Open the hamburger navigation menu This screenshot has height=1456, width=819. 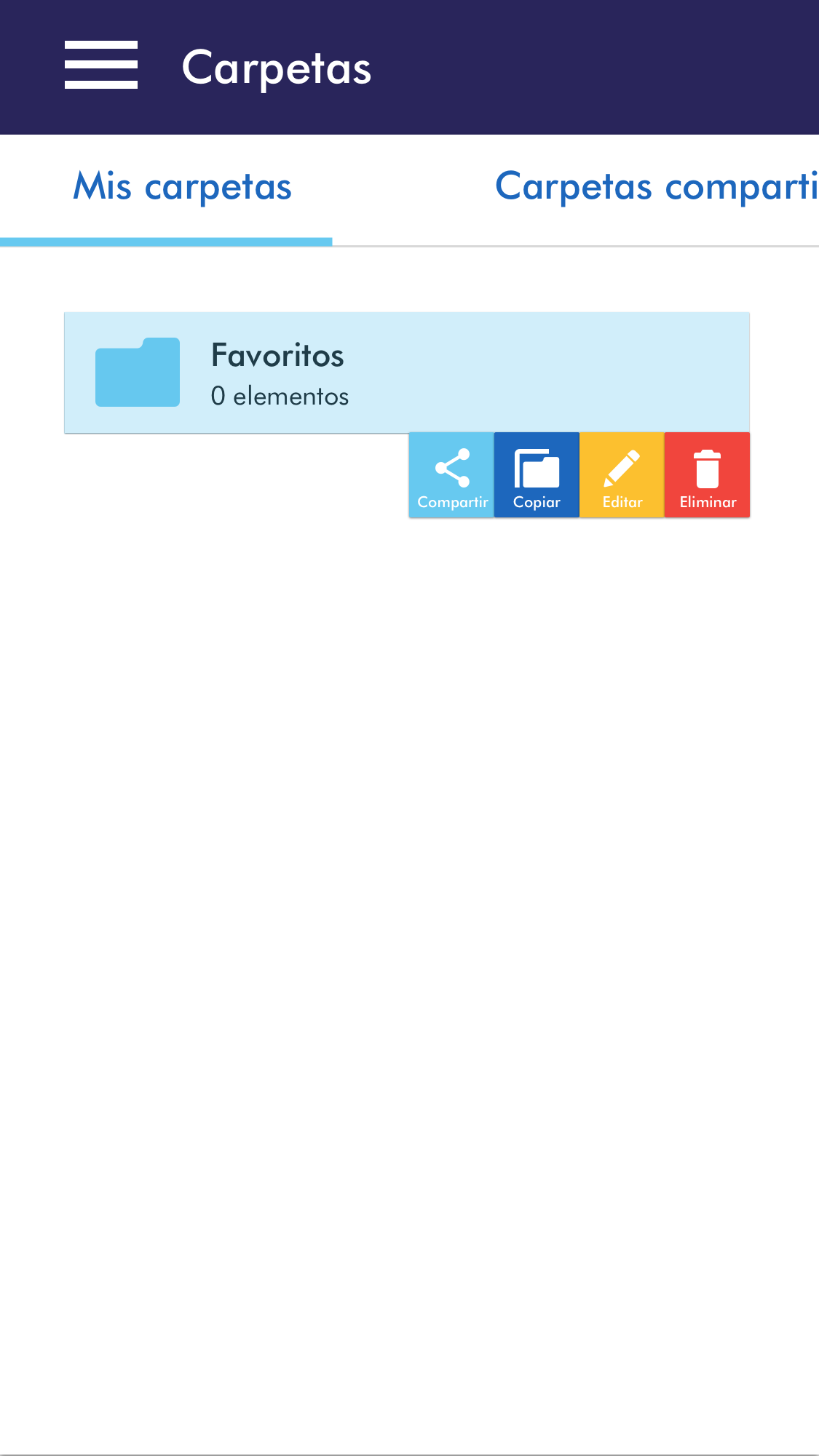(x=101, y=65)
